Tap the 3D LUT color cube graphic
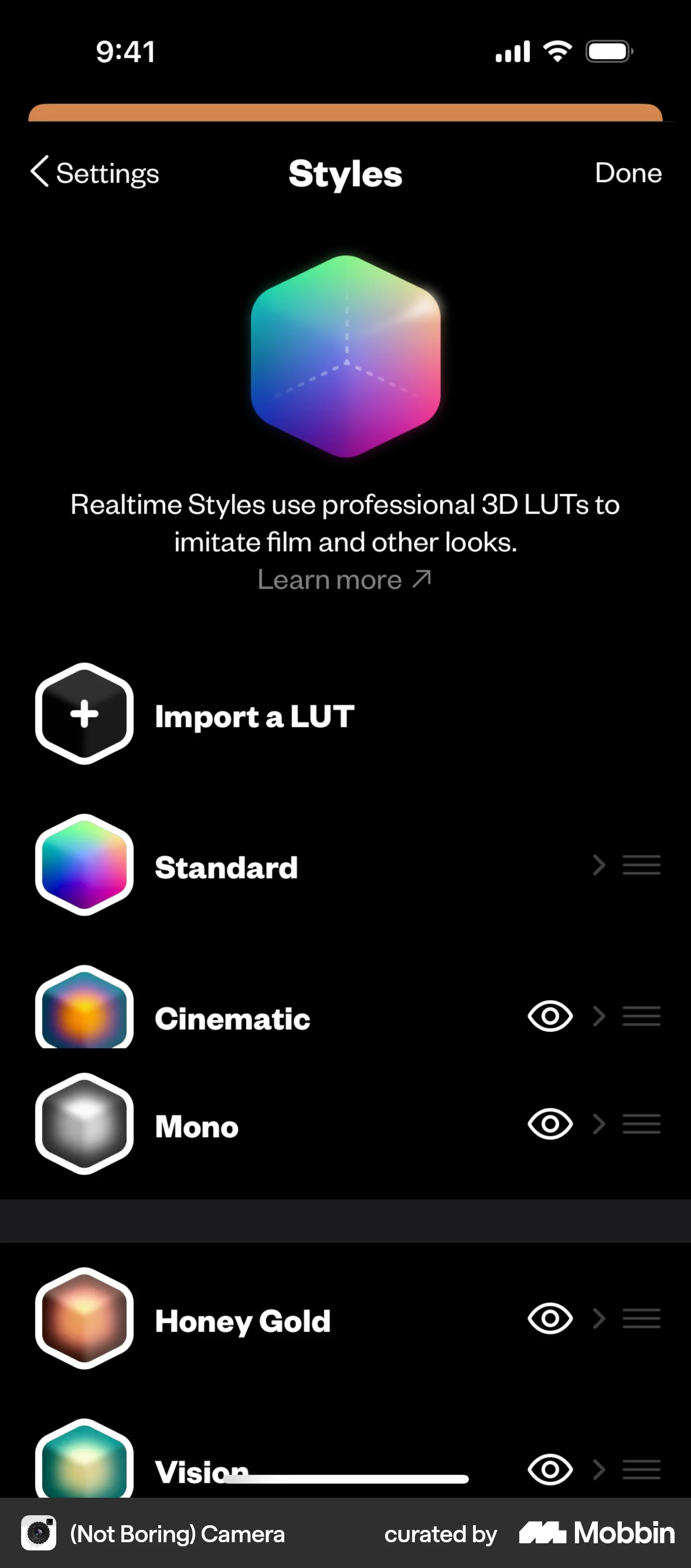 tap(345, 357)
